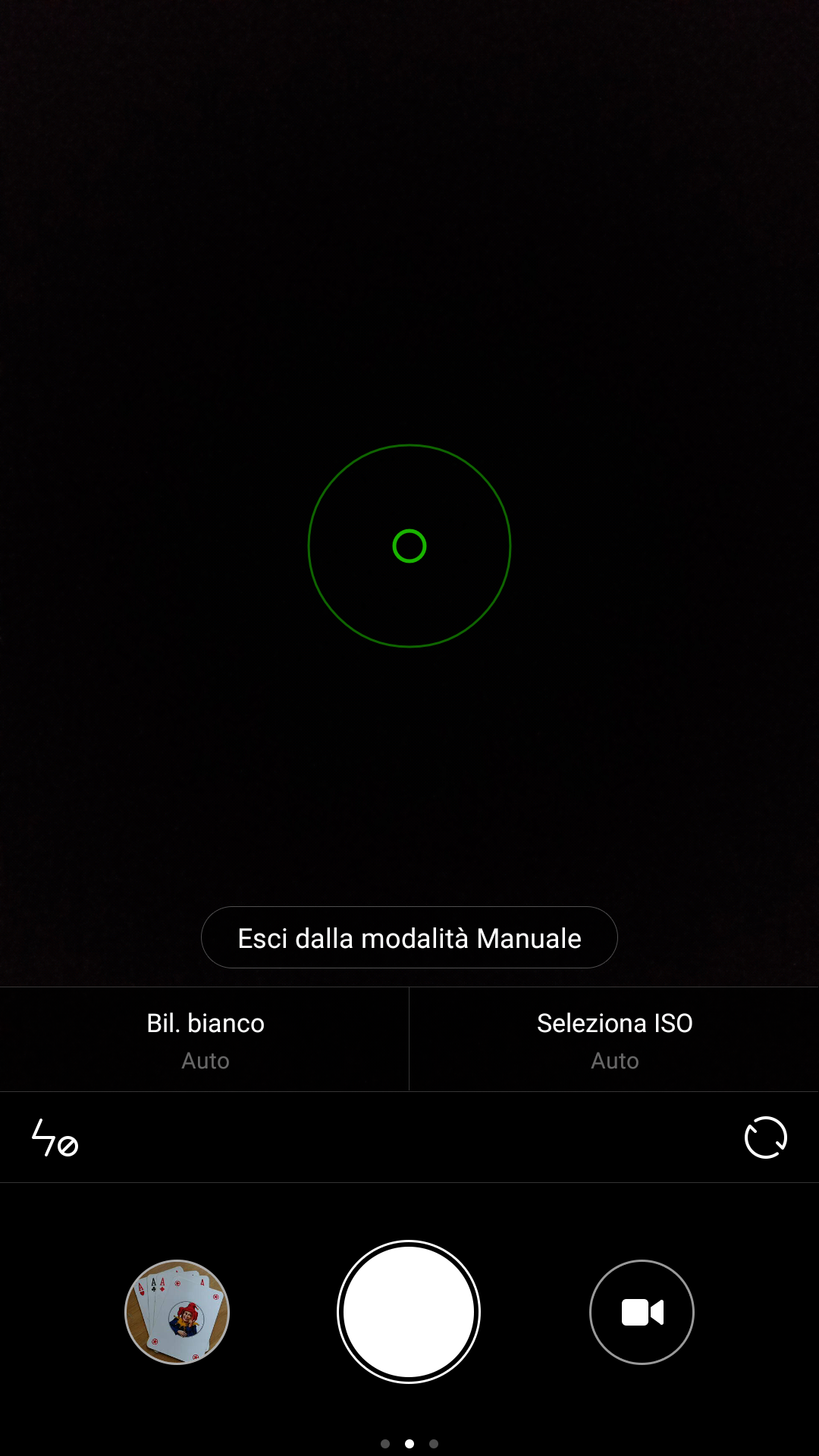Open Bil. bianco white balance setting
The height and width of the screenshot is (1456, 819).
(205, 1039)
